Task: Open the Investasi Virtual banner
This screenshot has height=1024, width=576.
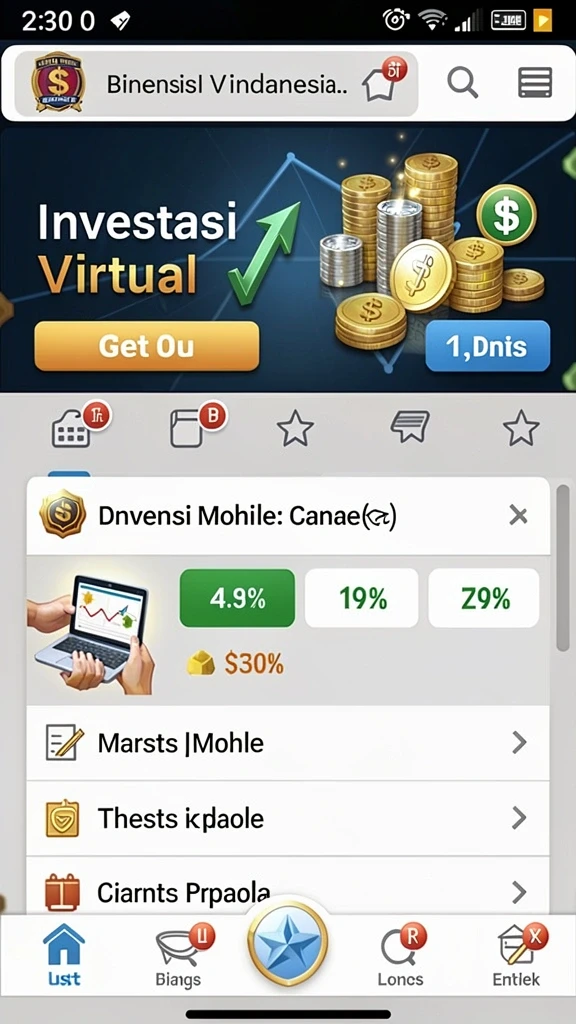Action: (x=288, y=259)
